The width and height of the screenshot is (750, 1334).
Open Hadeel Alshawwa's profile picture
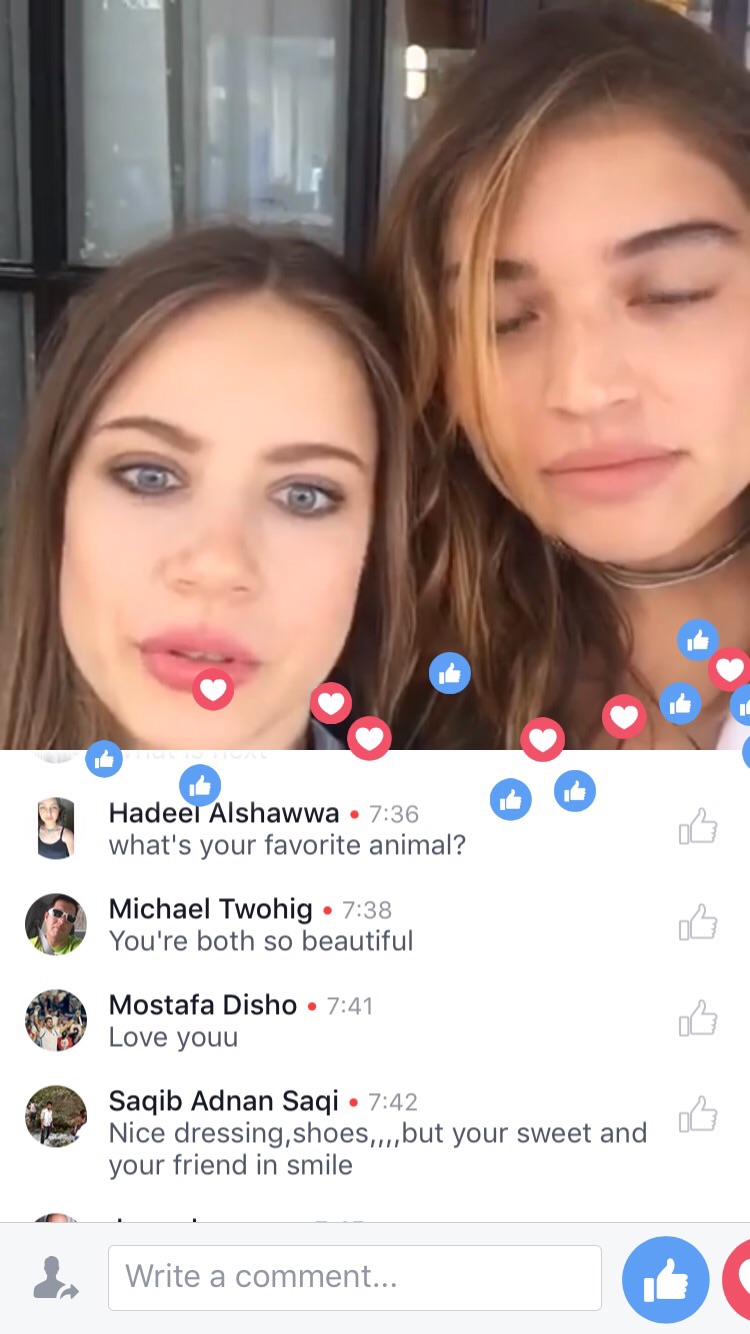(56, 828)
